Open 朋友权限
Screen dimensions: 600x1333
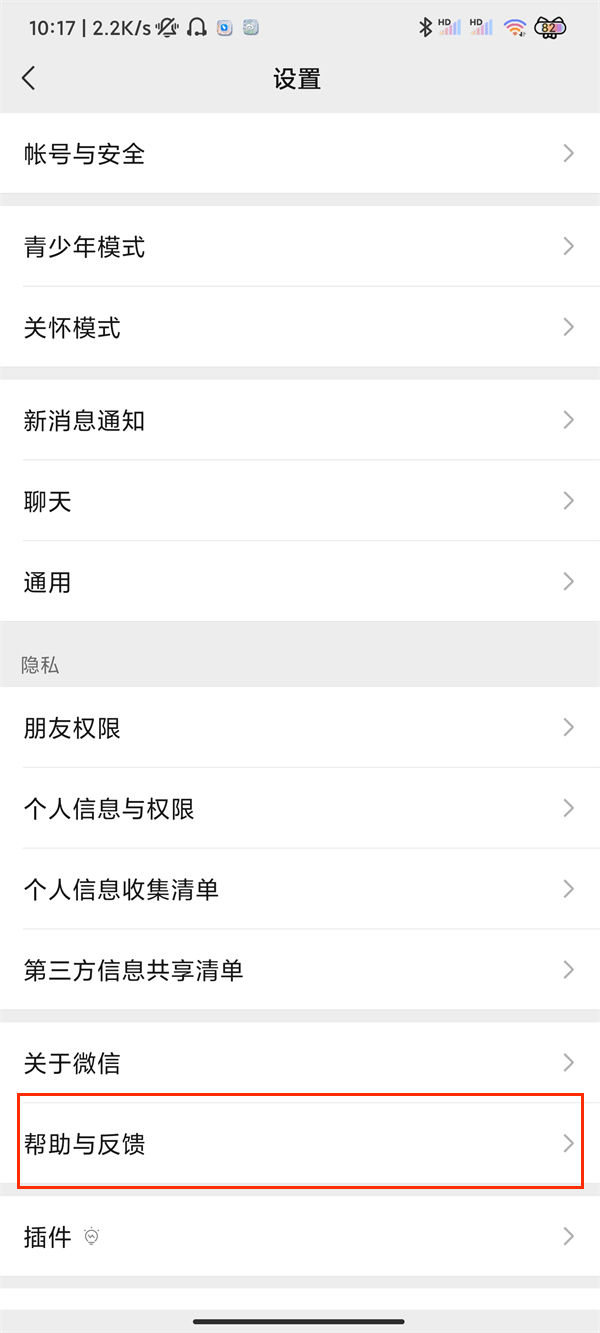click(300, 727)
